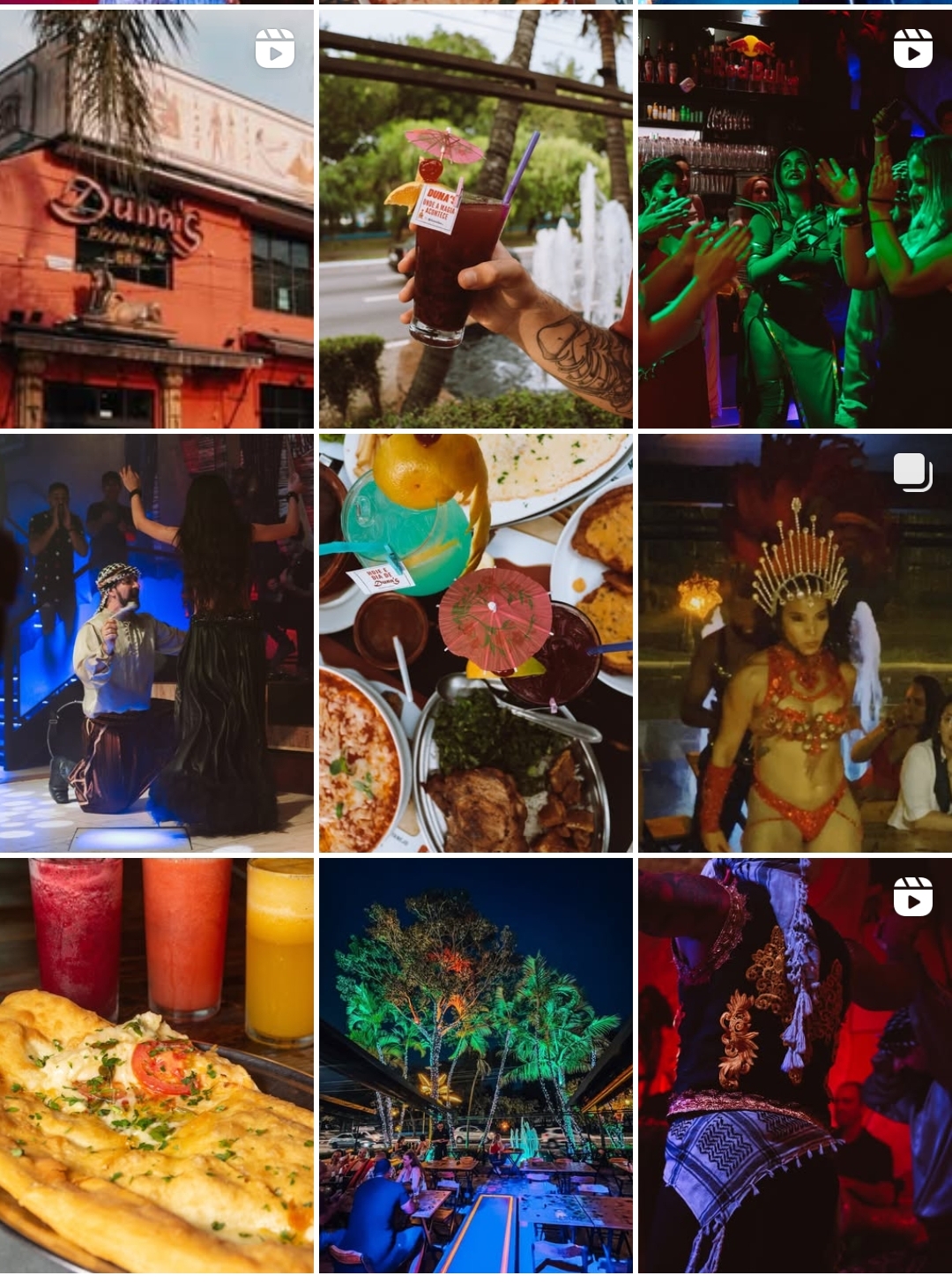Open the carousel post of the samba dancer
Image resolution: width=952 pixels, height=1283 pixels.
[x=795, y=643]
